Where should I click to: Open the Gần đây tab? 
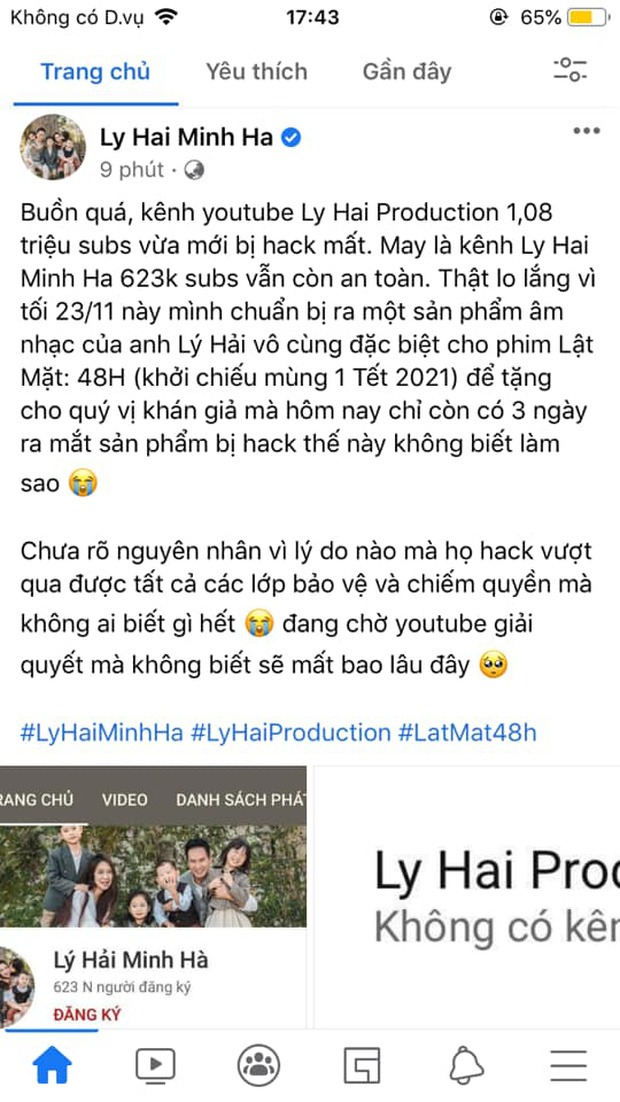(406, 72)
